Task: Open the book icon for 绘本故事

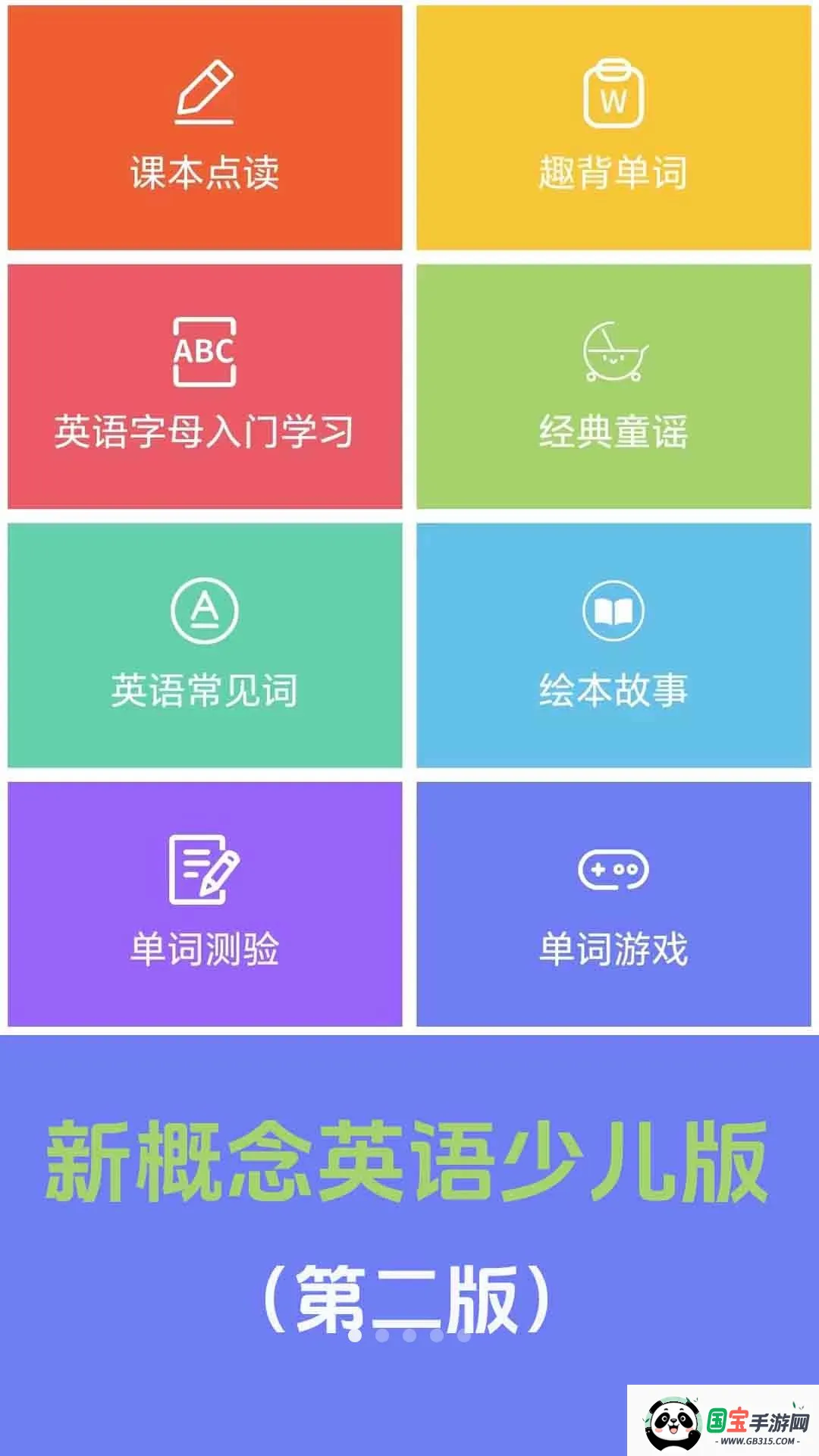Action: pos(614,613)
